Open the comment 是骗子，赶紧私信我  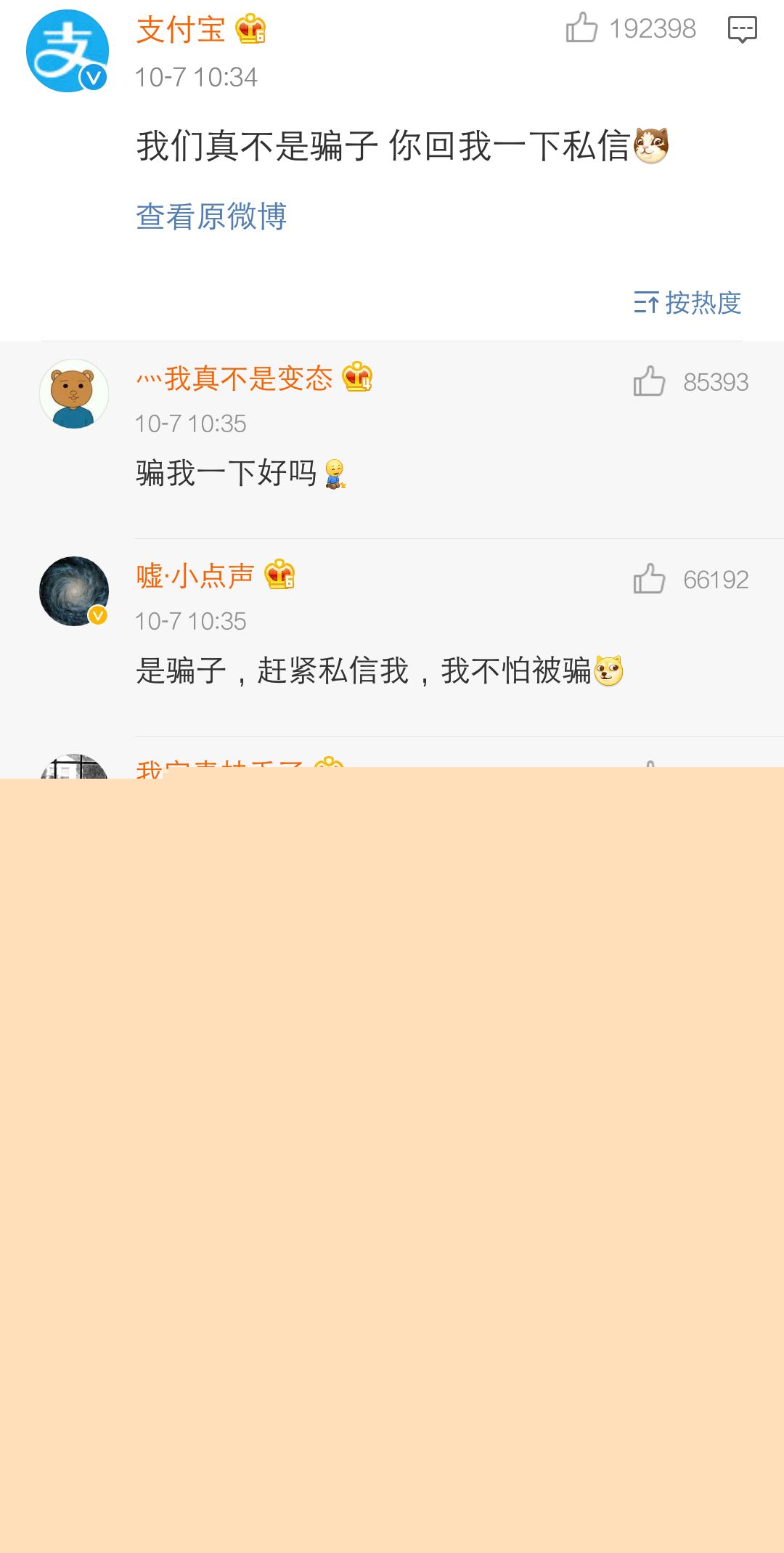coord(380,670)
